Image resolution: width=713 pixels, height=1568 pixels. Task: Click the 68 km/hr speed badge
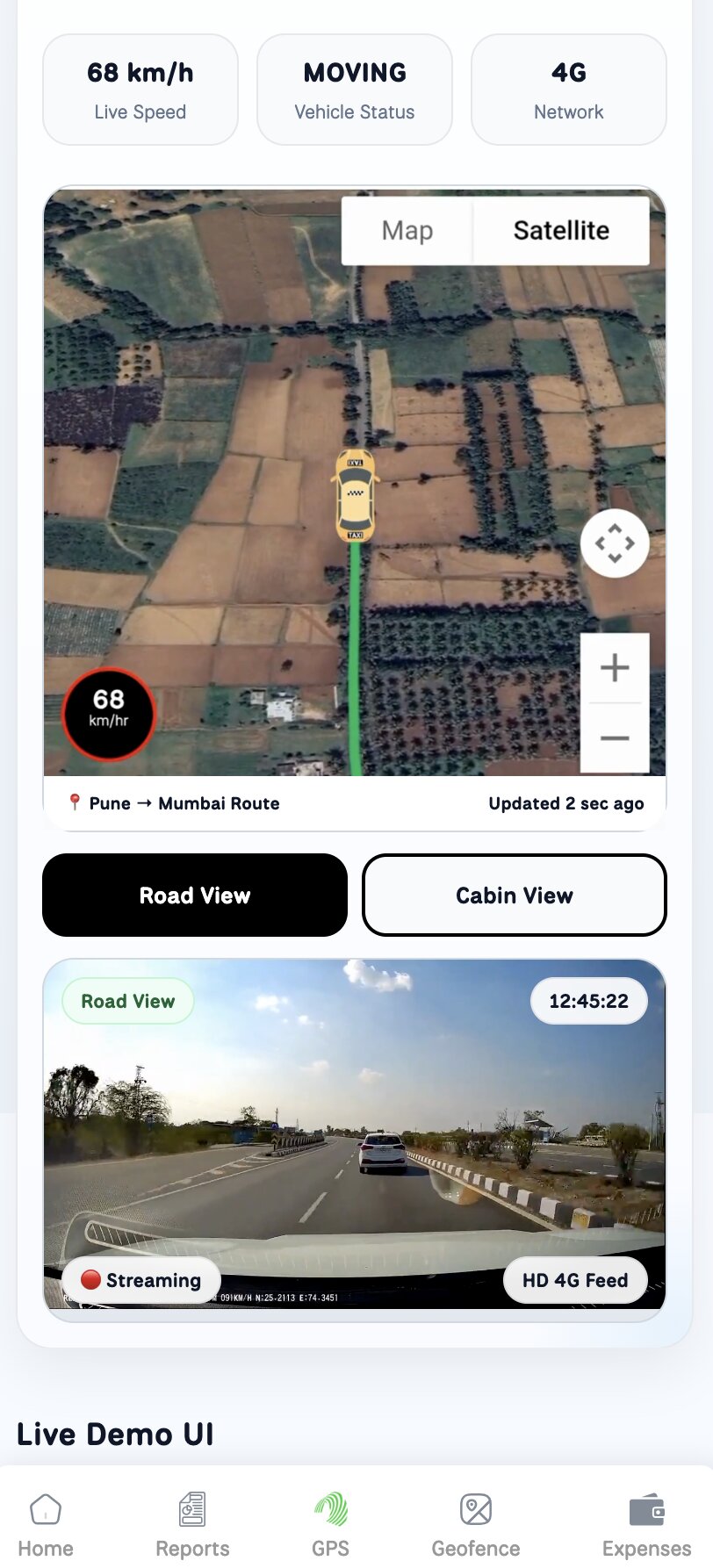(108, 713)
